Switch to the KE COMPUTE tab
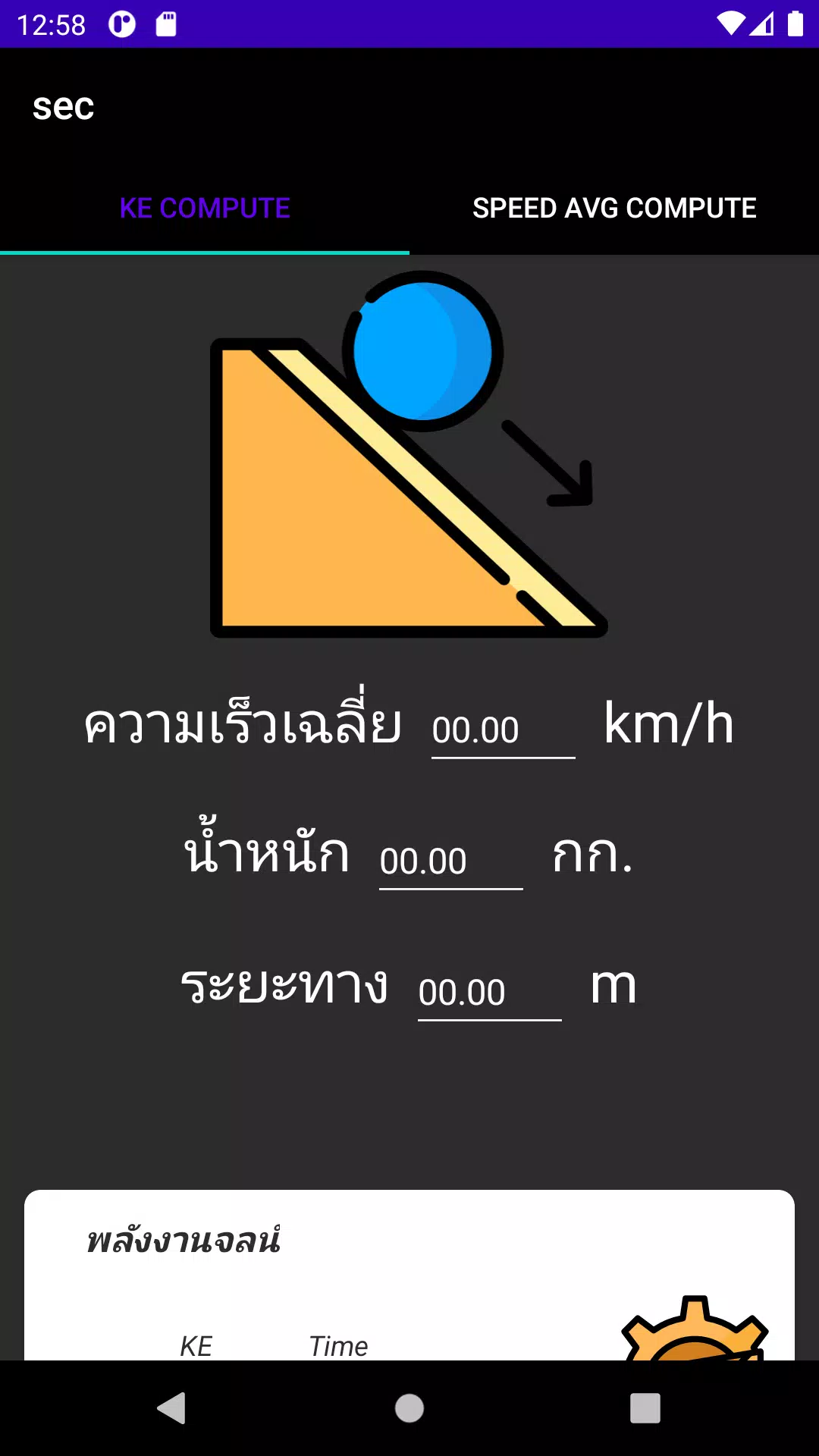819x1456 pixels. pos(205,208)
